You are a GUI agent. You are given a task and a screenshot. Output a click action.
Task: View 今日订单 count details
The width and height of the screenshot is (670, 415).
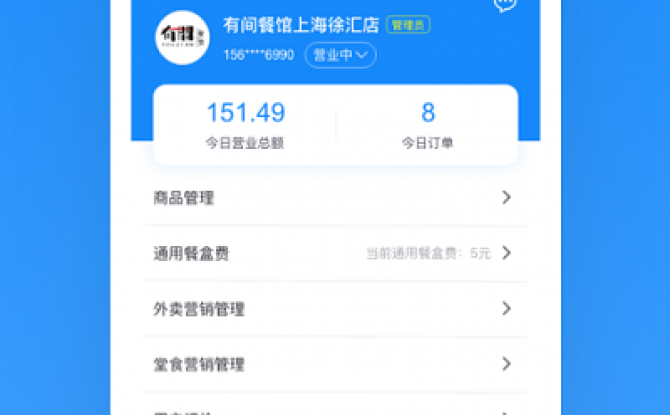(x=428, y=124)
